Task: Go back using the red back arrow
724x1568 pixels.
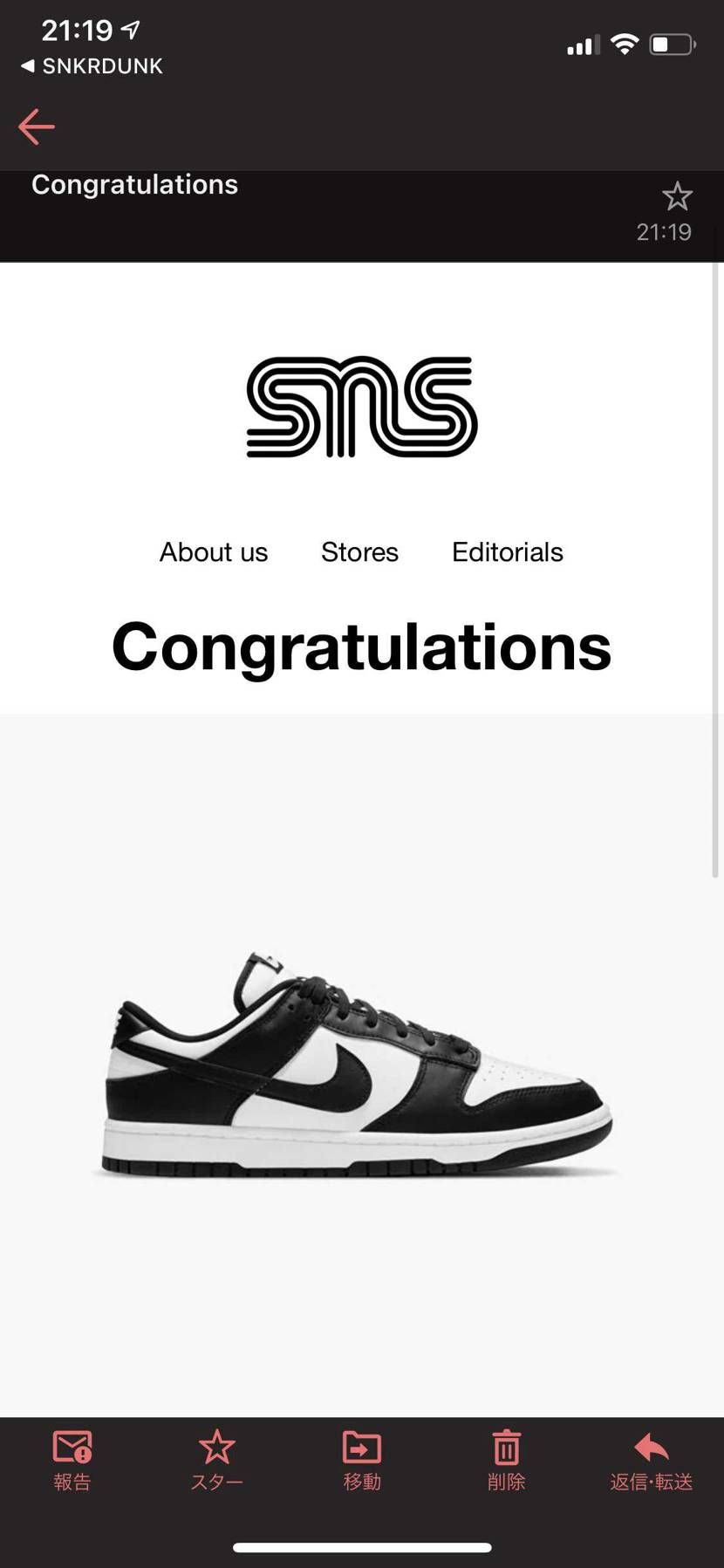Action: pos(36,127)
